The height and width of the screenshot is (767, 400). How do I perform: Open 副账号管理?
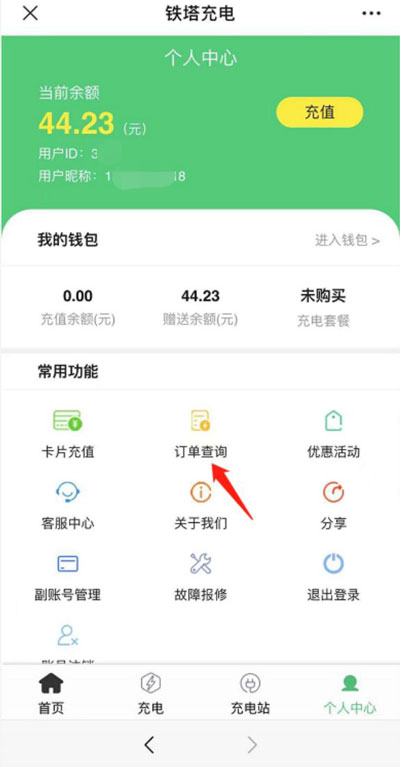(67, 577)
